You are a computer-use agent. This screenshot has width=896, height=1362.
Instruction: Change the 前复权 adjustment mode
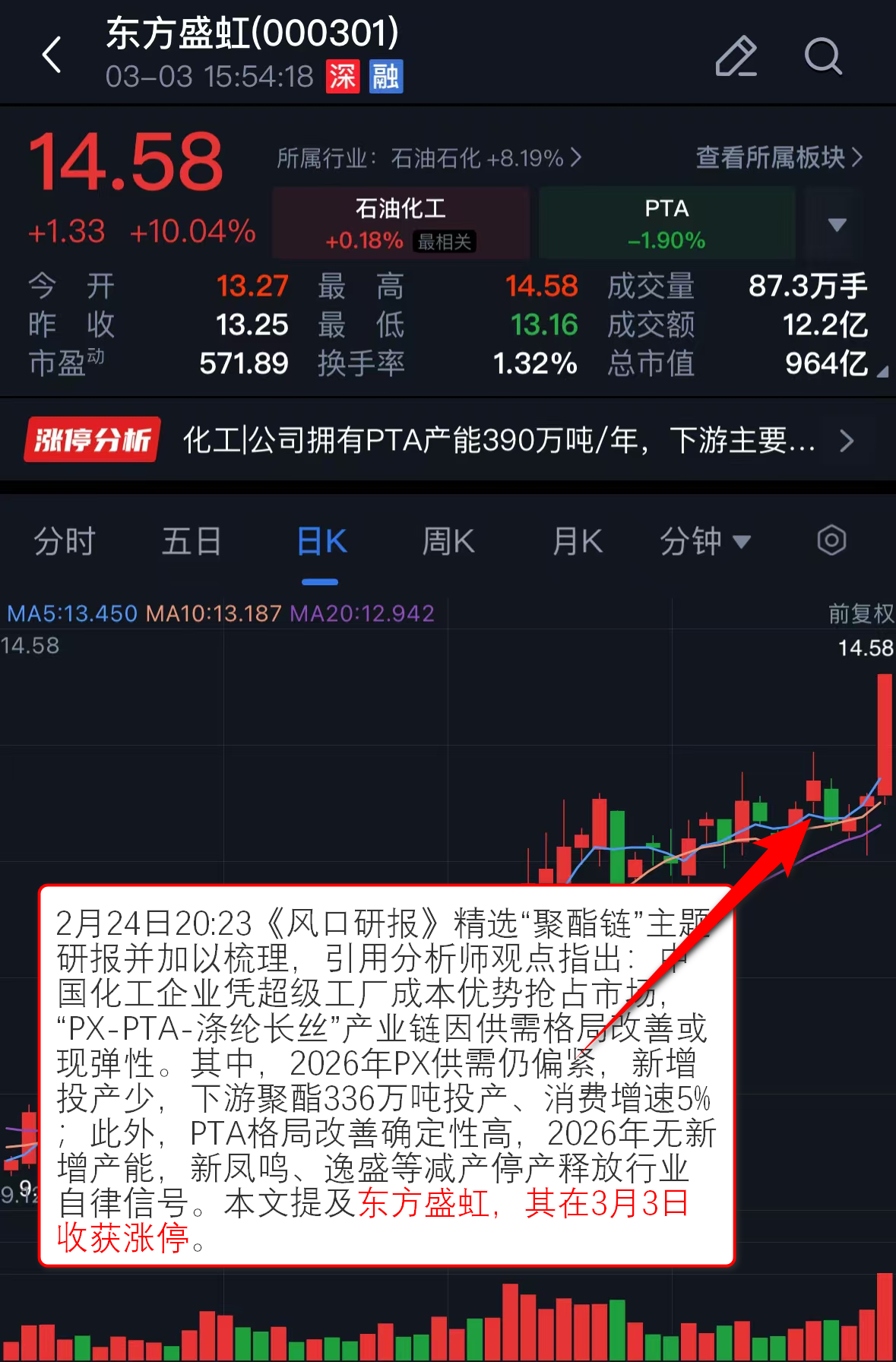[x=860, y=613]
